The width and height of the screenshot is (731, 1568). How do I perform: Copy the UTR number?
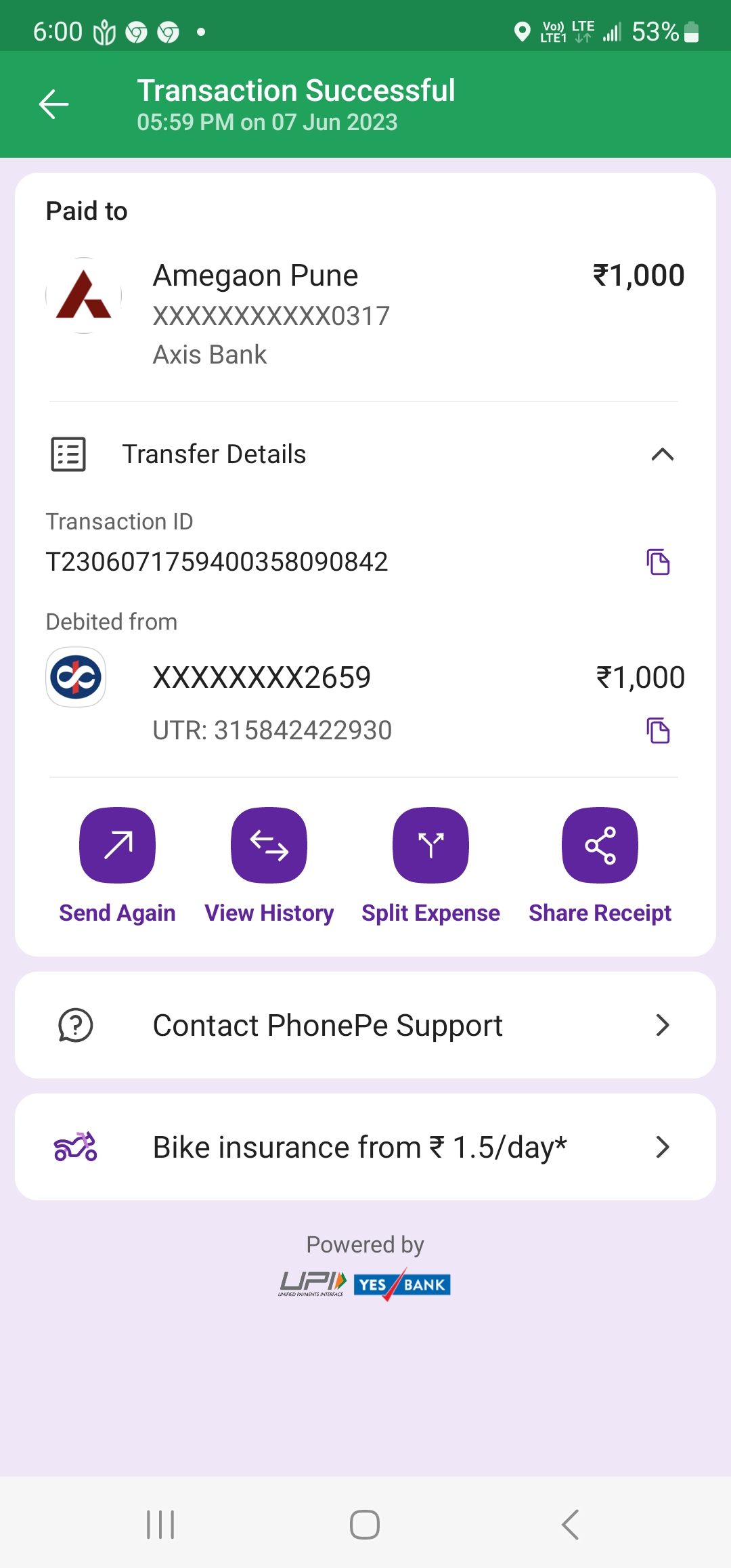(658, 731)
